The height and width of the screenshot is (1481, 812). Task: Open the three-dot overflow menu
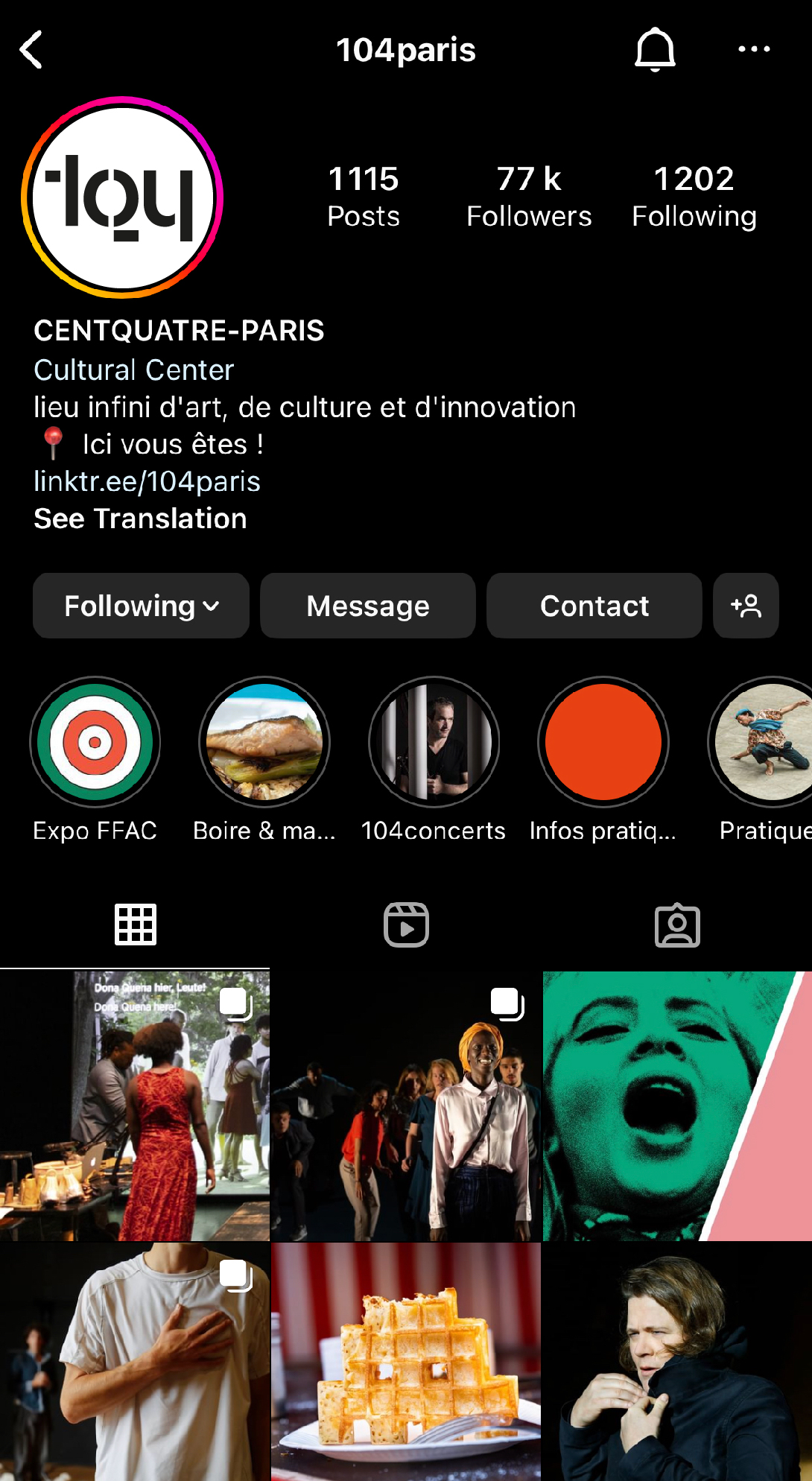753,50
